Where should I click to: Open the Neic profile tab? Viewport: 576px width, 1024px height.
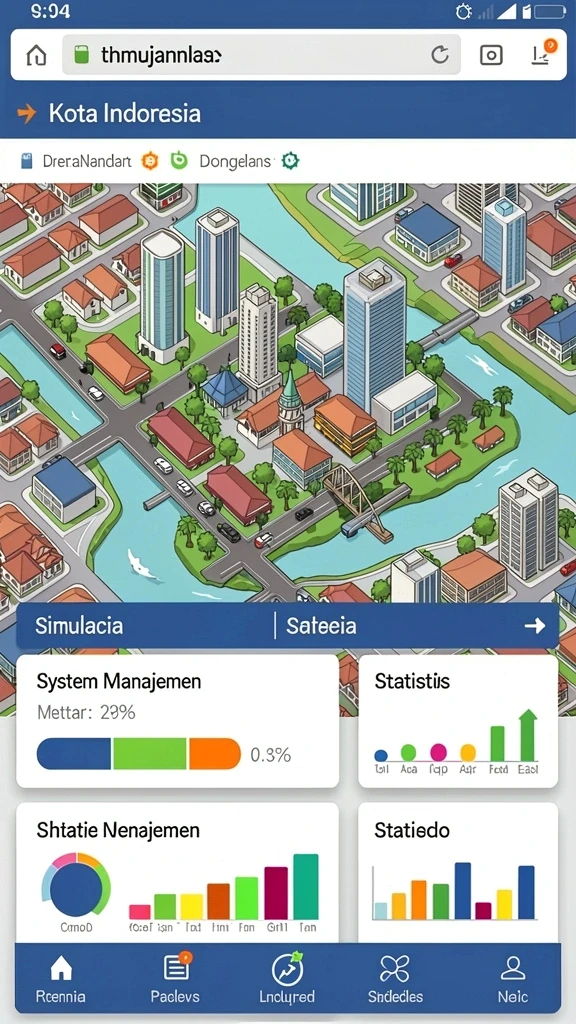[512, 979]
